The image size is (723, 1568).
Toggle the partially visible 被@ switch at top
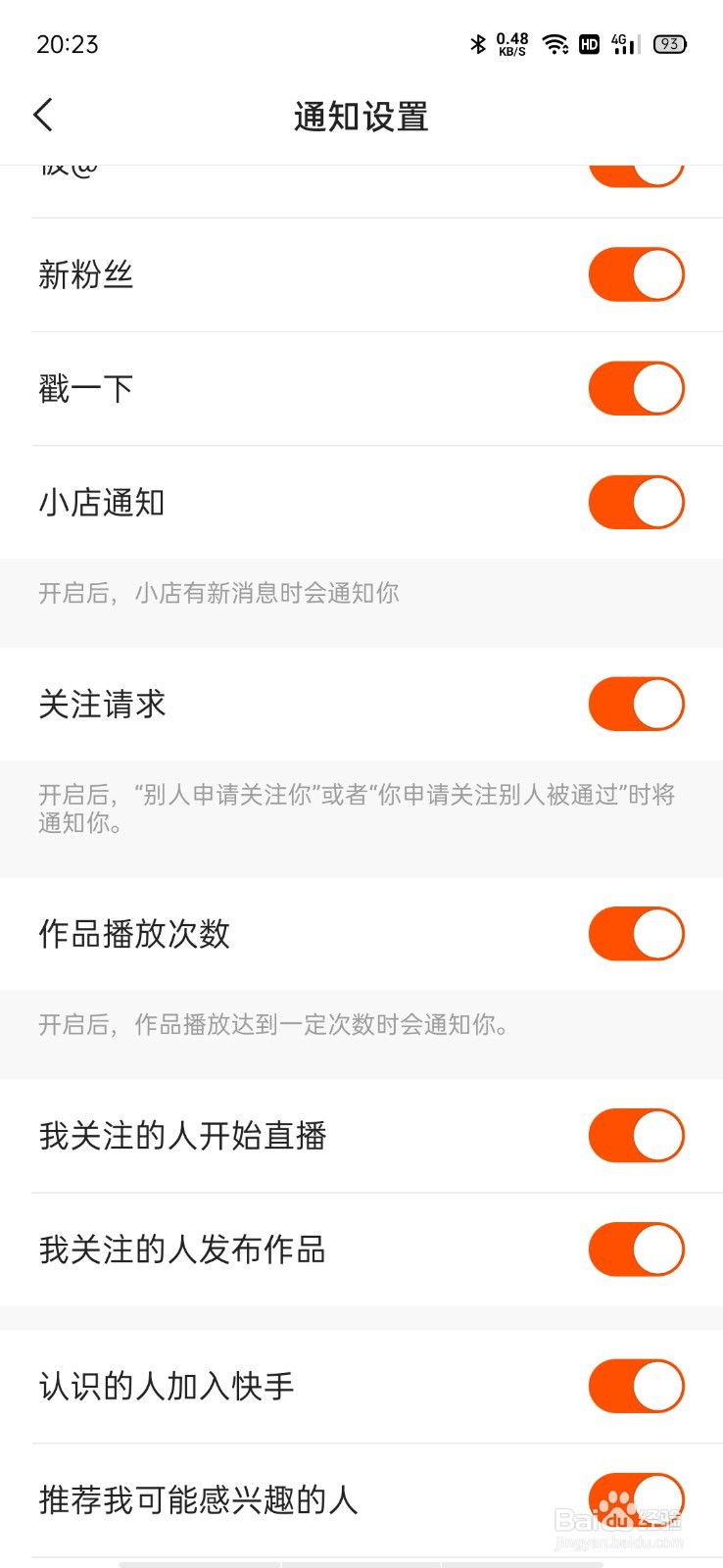[636, 169]
